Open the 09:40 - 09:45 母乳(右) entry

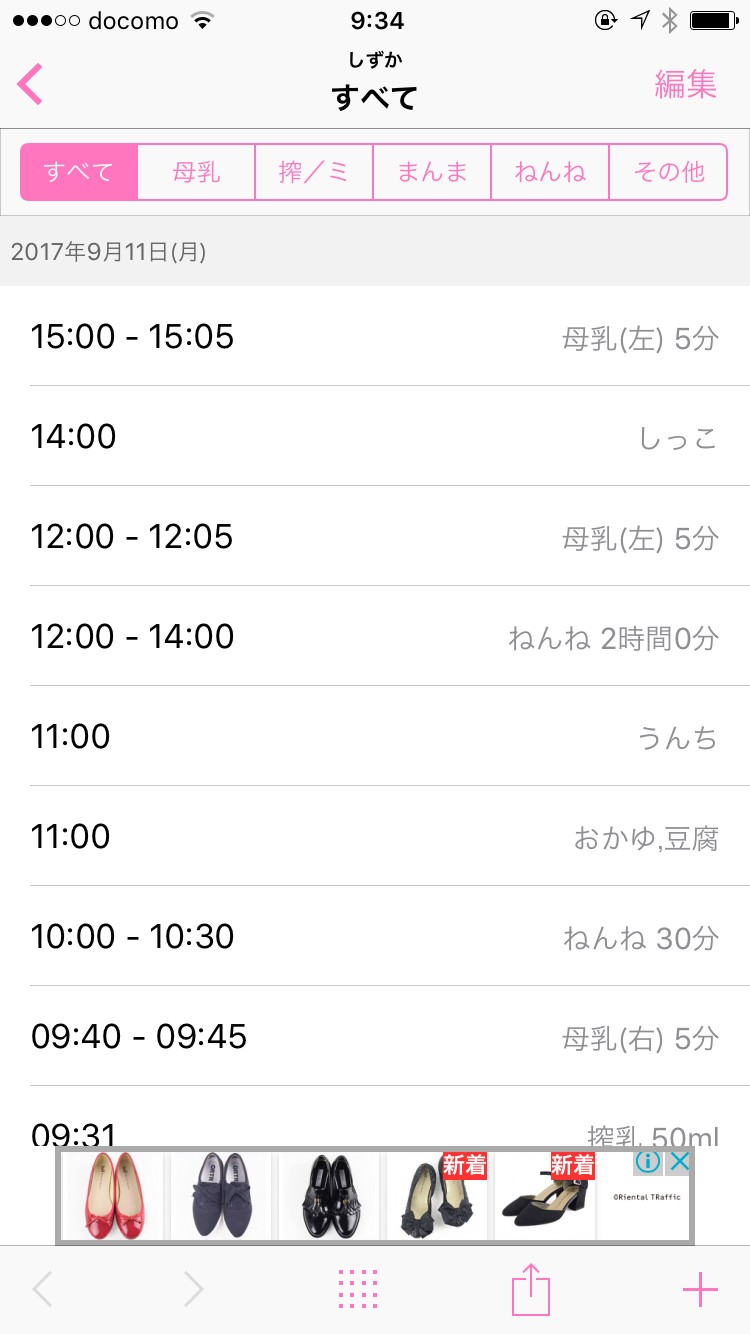click(375, 1036)
